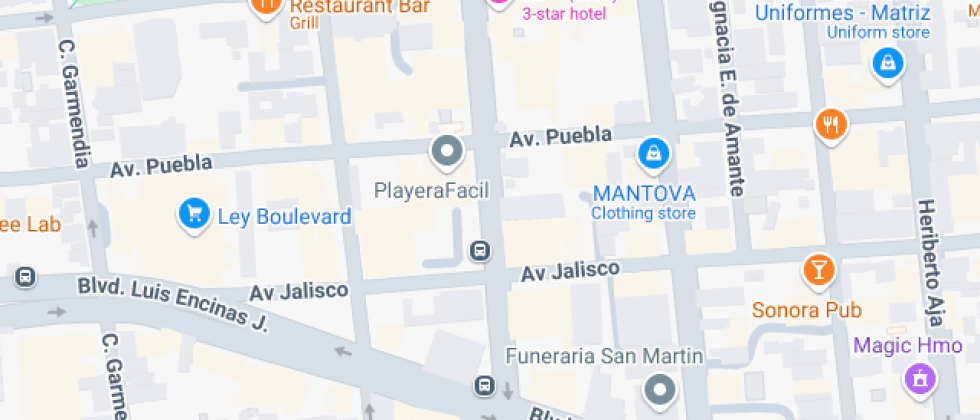This screenshot has width=980, height=420.
Task: Open the Sonora Pub cocktail marker
Action: point(819,269)
